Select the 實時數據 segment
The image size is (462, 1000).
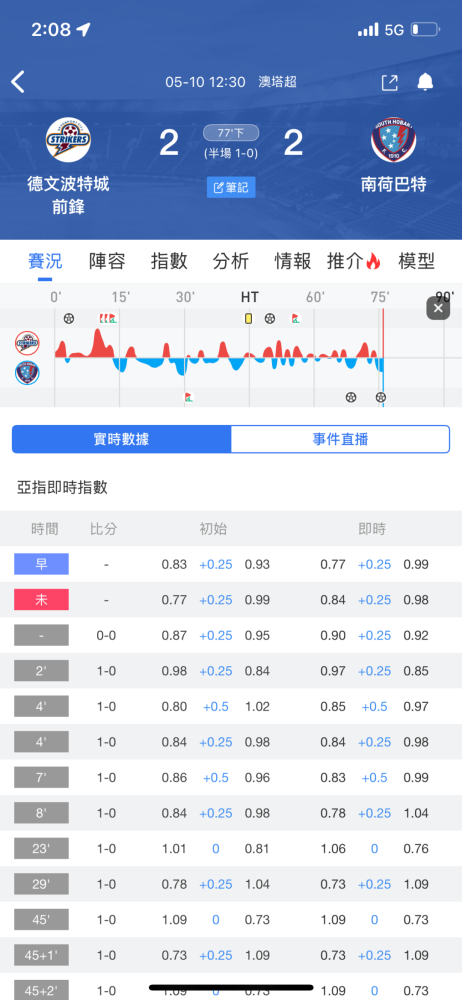(x=121, y=439)
